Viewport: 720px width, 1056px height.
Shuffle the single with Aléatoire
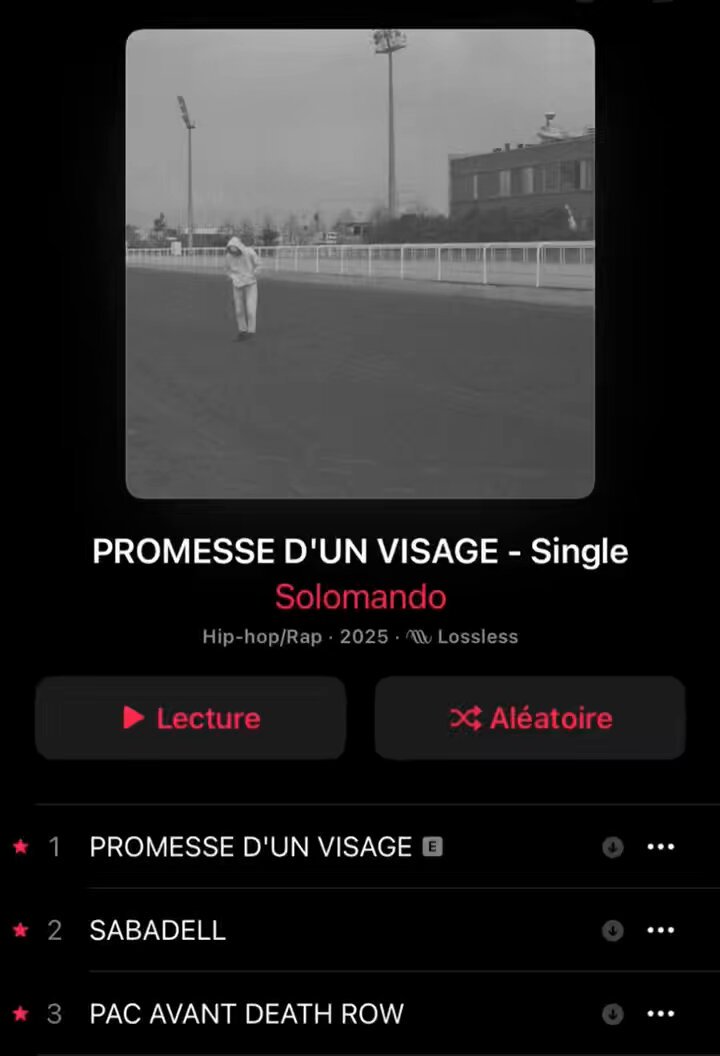[530, 718]
